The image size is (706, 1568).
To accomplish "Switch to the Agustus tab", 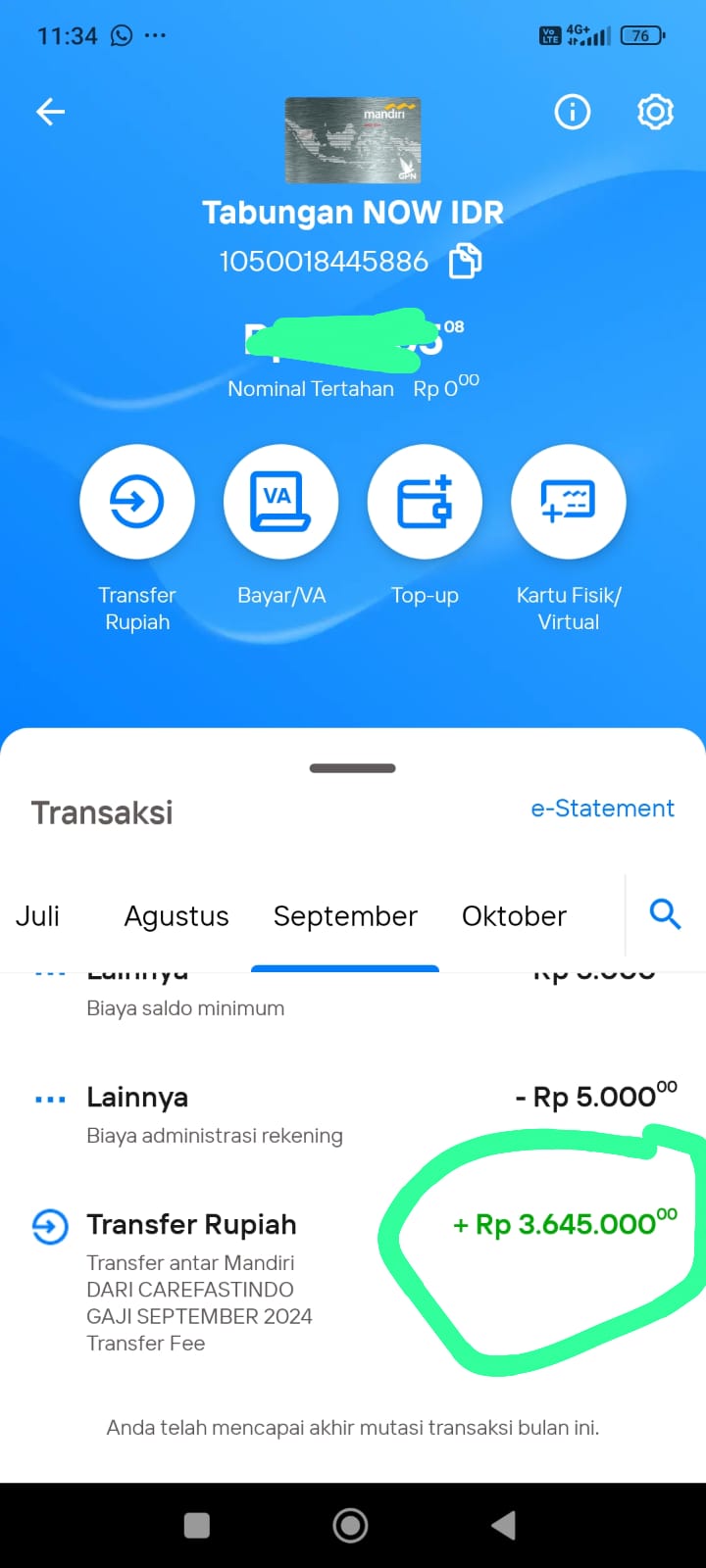I will point(176,916).
